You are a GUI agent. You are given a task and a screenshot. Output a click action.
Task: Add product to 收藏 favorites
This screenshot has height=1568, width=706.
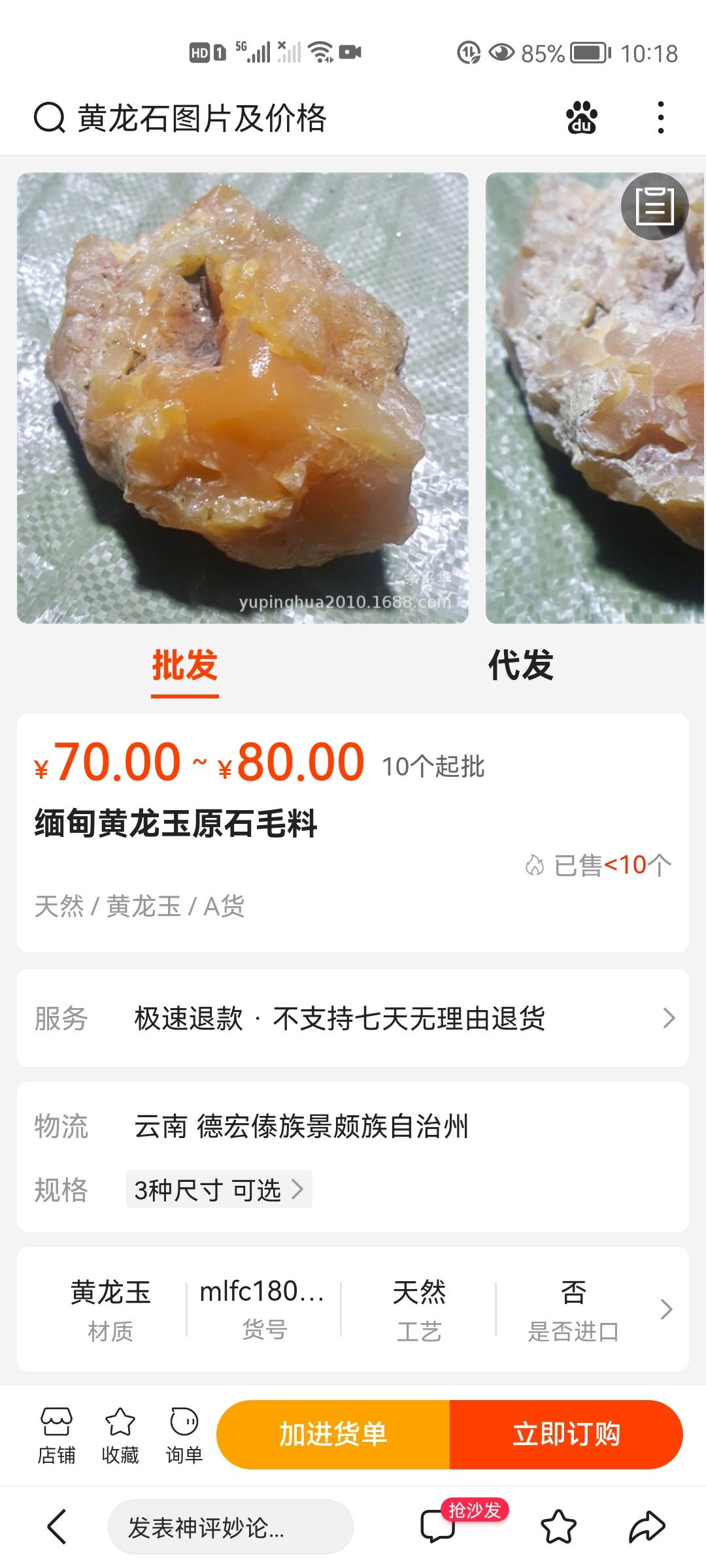pos(120,1435)
